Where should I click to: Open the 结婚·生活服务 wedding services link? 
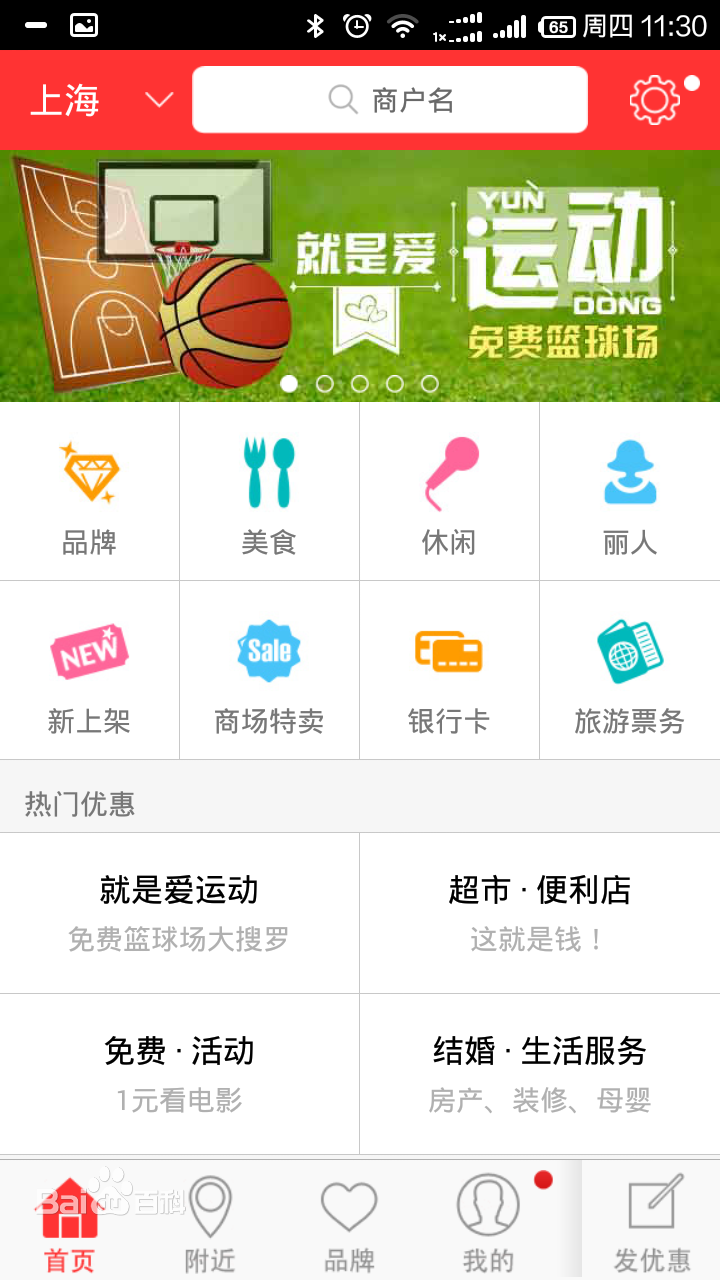coord(540,1072)
